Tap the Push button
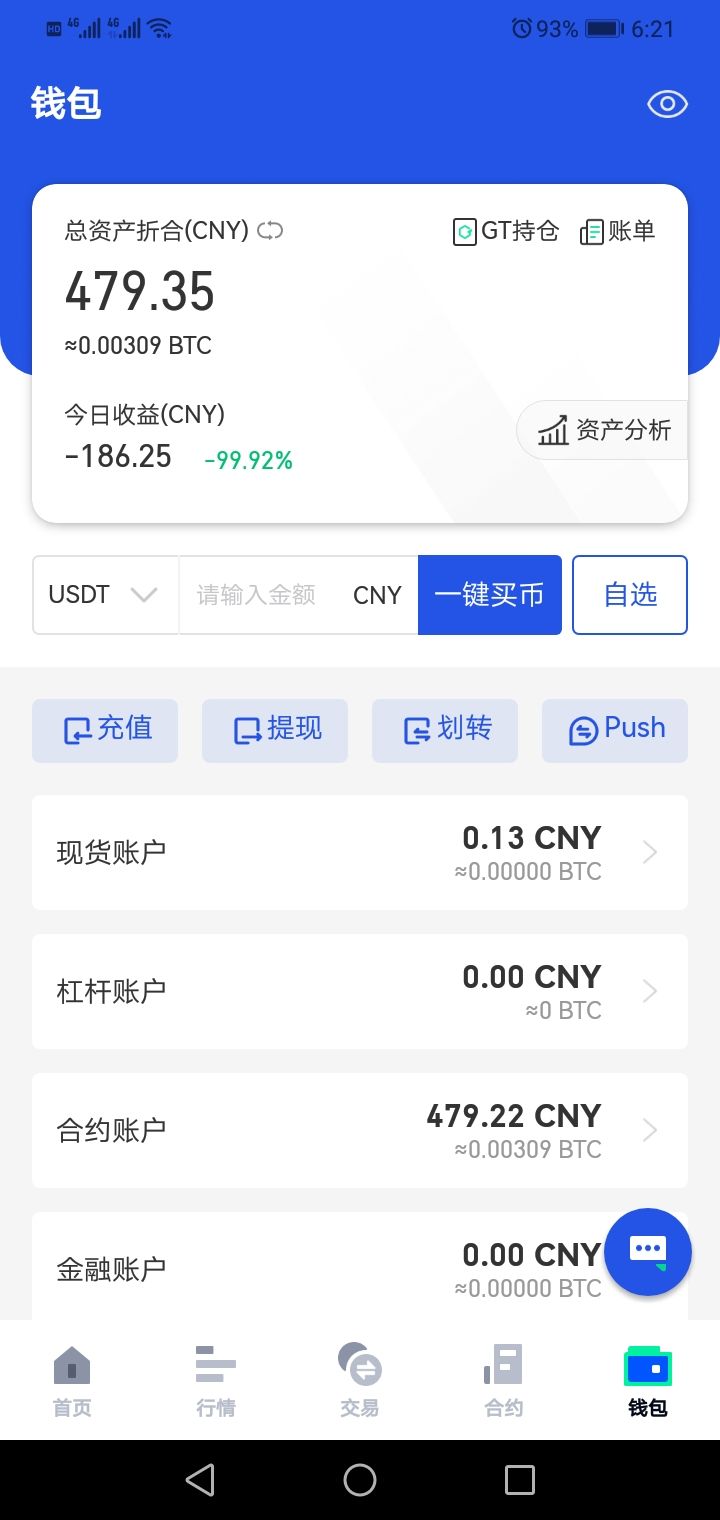The width and height of the screenshot is (720, 1520). (x=615, y=730)
